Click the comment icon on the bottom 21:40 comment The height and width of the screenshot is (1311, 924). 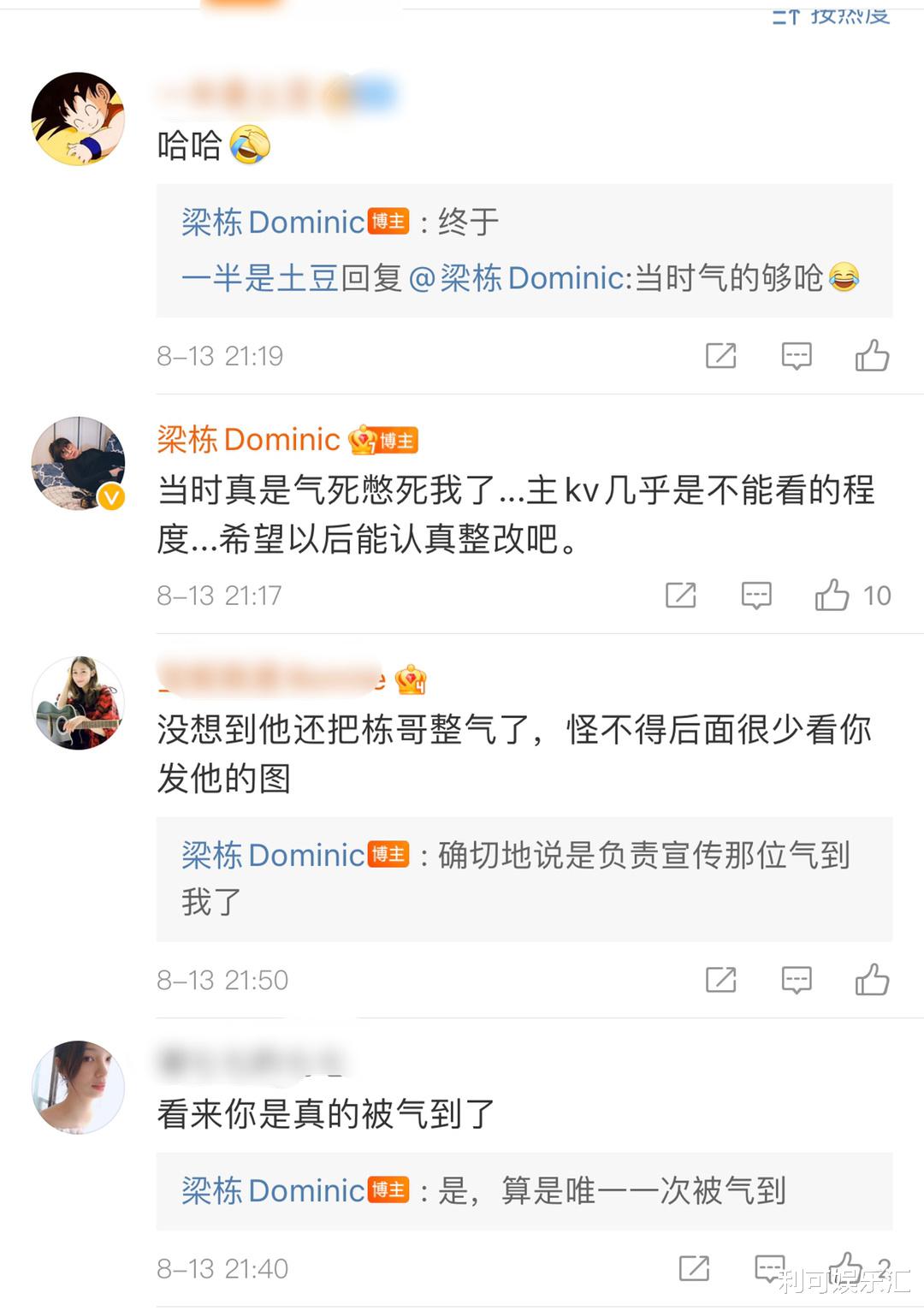click(770, 1267)
